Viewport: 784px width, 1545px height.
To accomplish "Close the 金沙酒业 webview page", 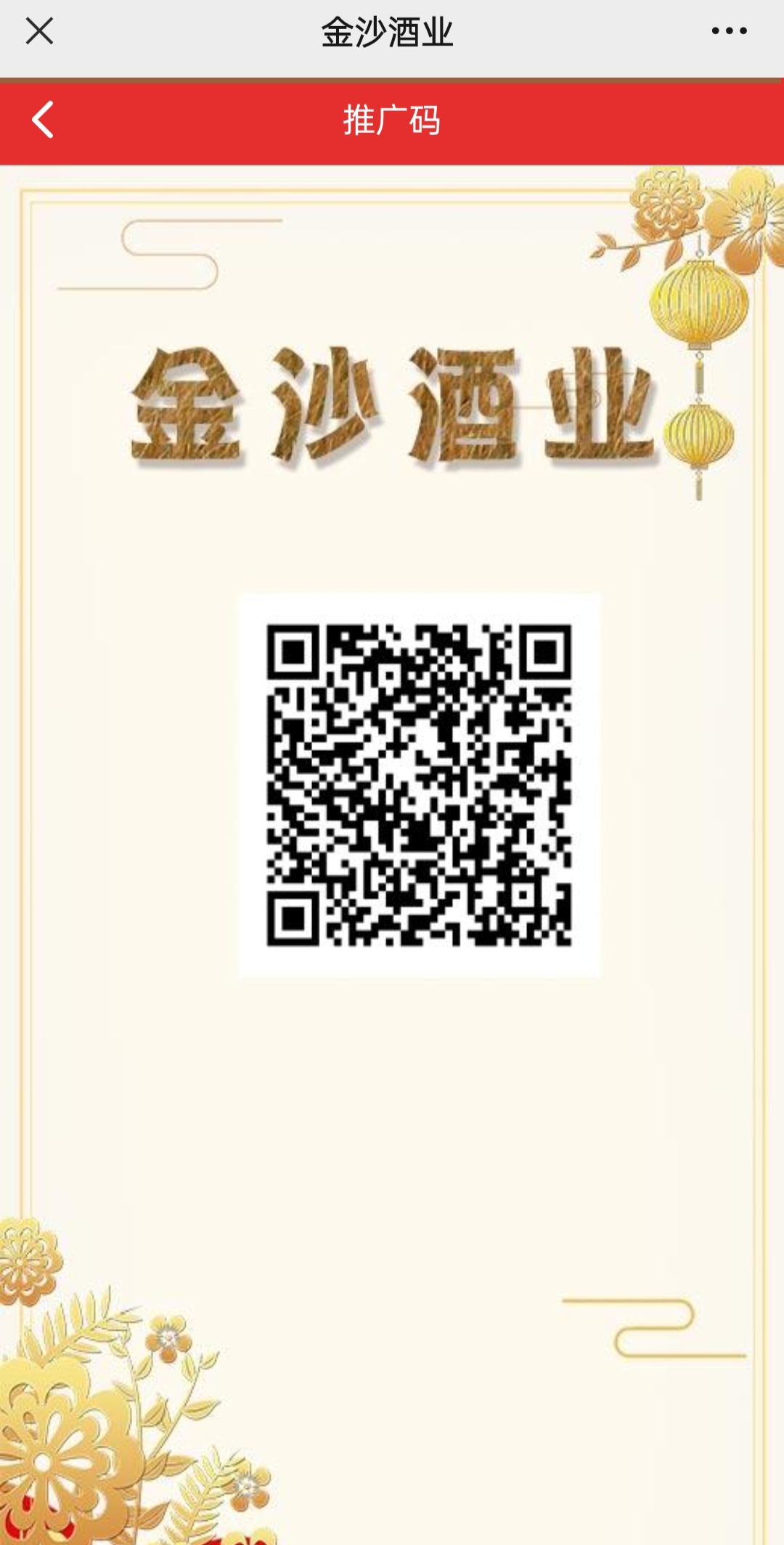I will 39,31.
